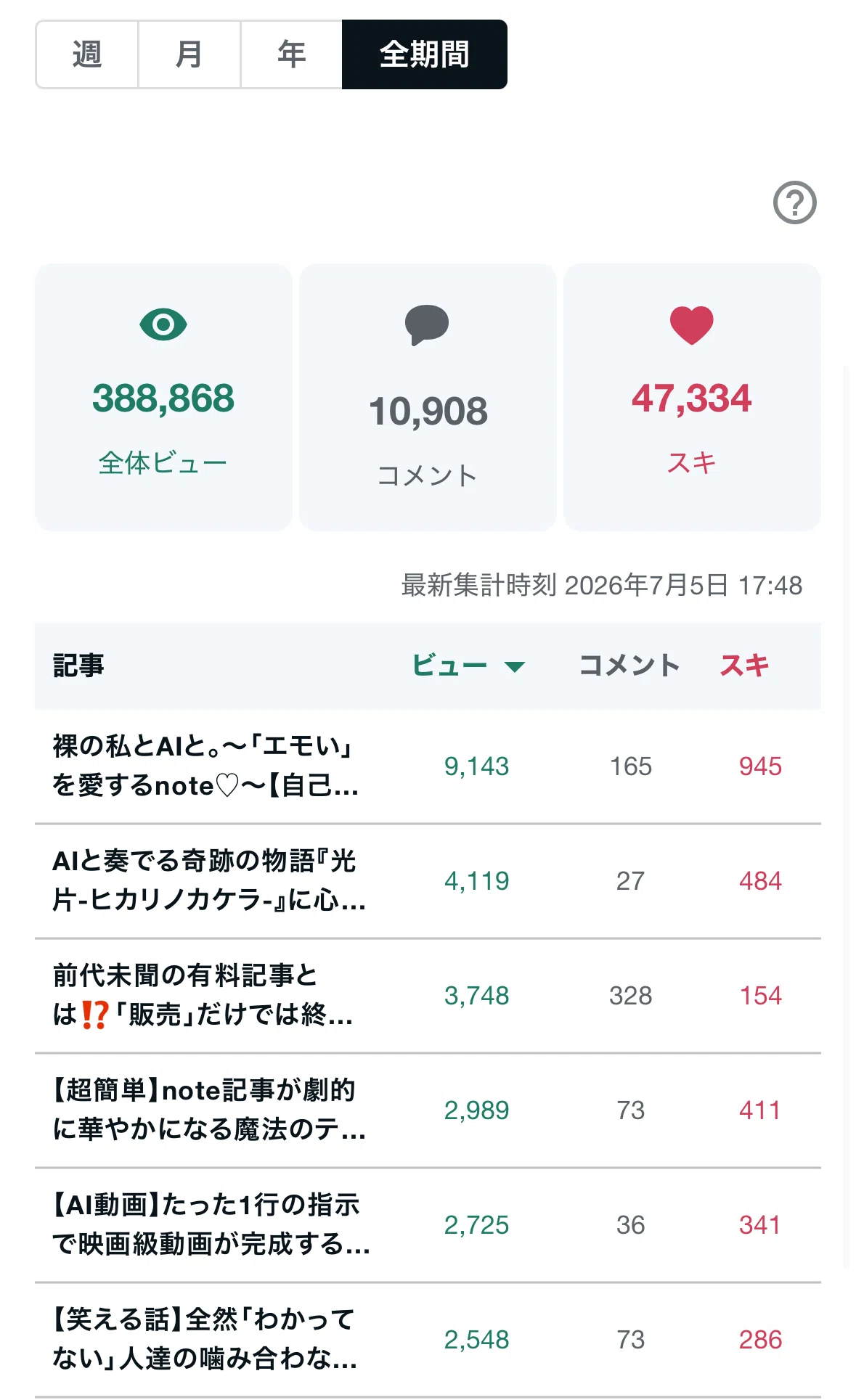Sort articles by コメント column

click(x=629, y=666)
